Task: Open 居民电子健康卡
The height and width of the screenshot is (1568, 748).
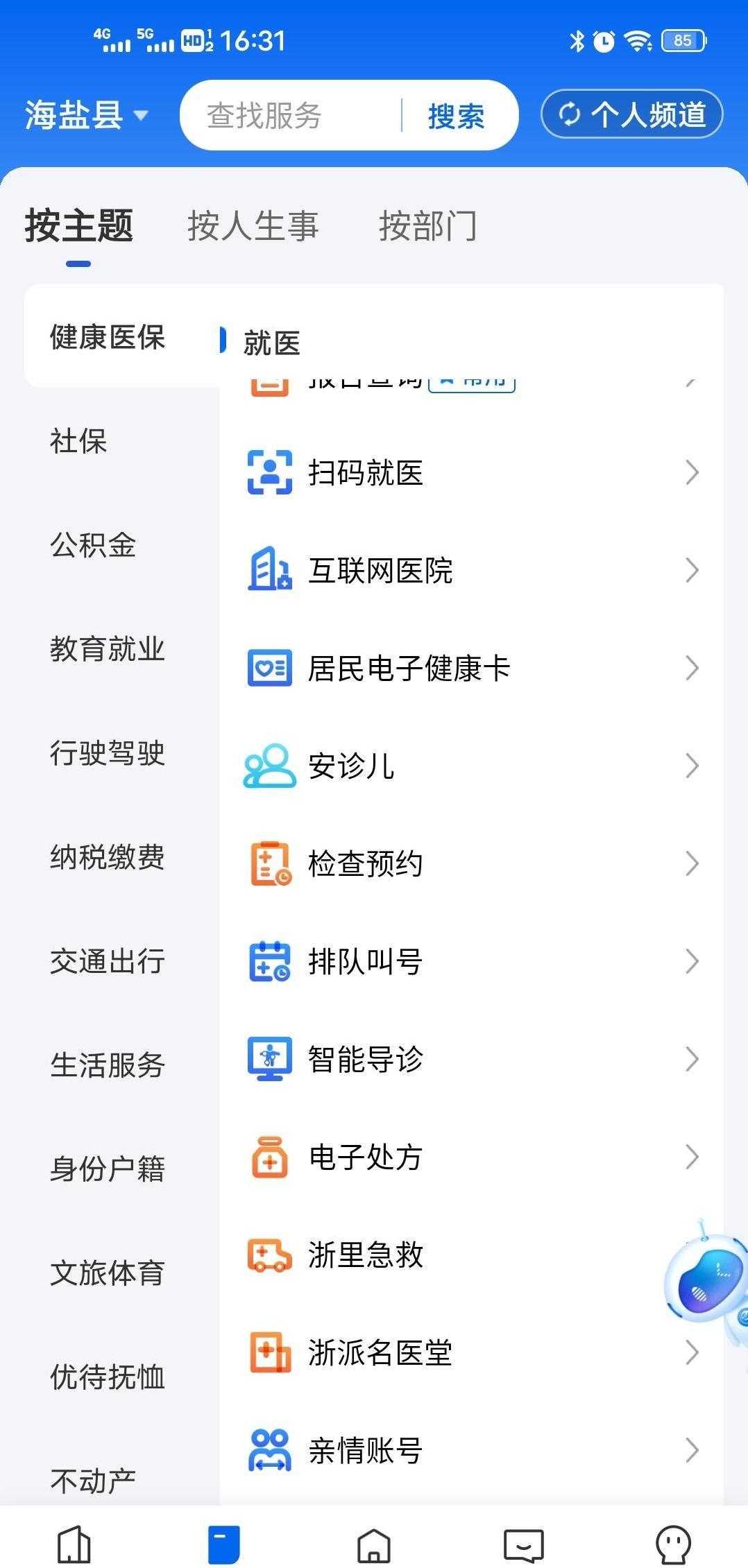Action: click(472, 669)
